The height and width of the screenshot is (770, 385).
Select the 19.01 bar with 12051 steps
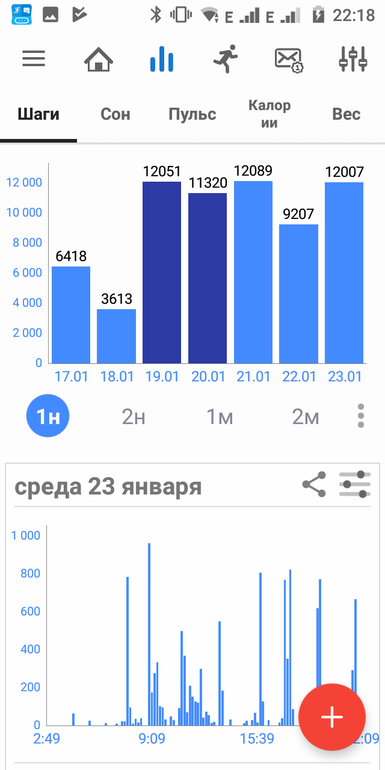(x=162, y=272)
